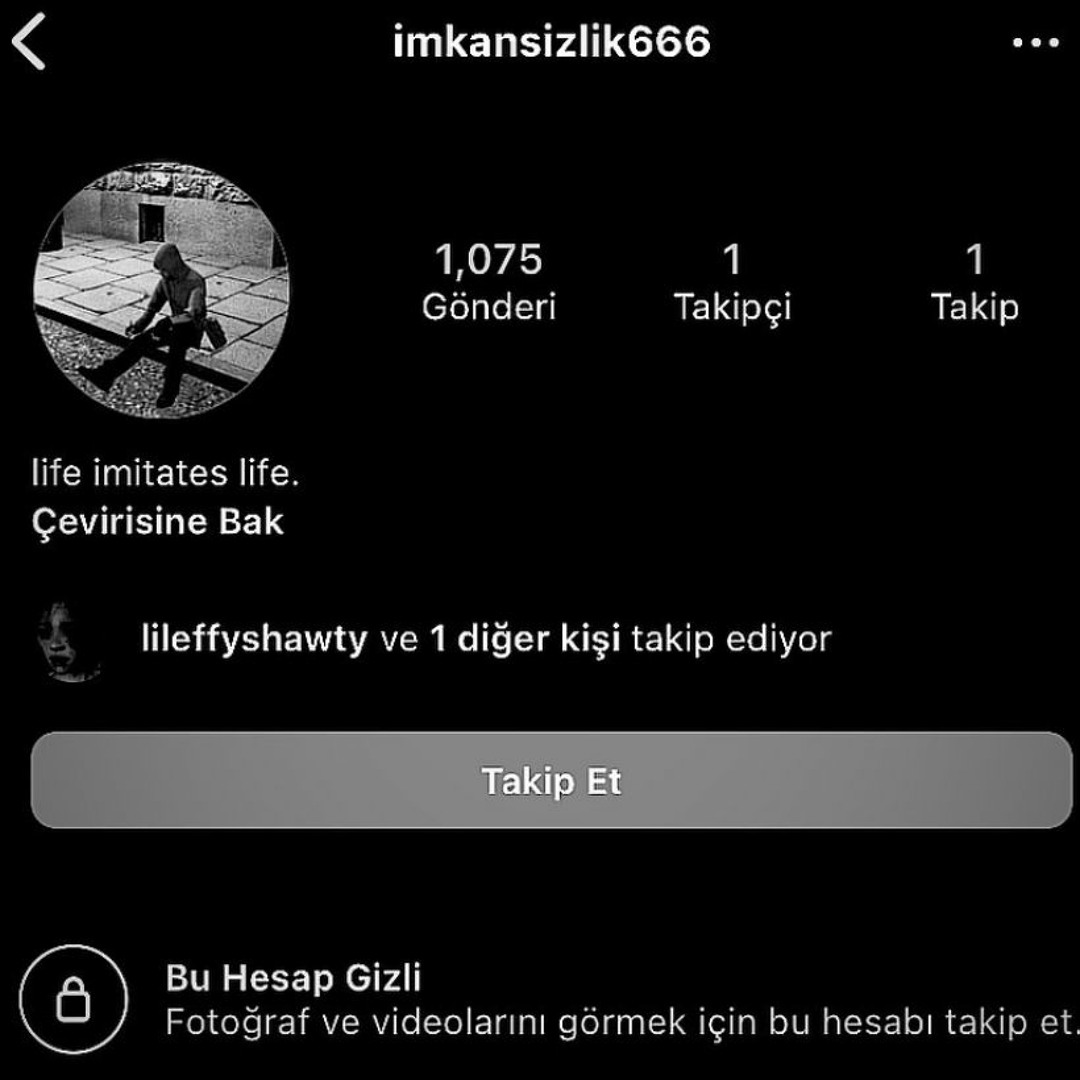Open mutual followers with lileffyshawty

tap(486, 639)
